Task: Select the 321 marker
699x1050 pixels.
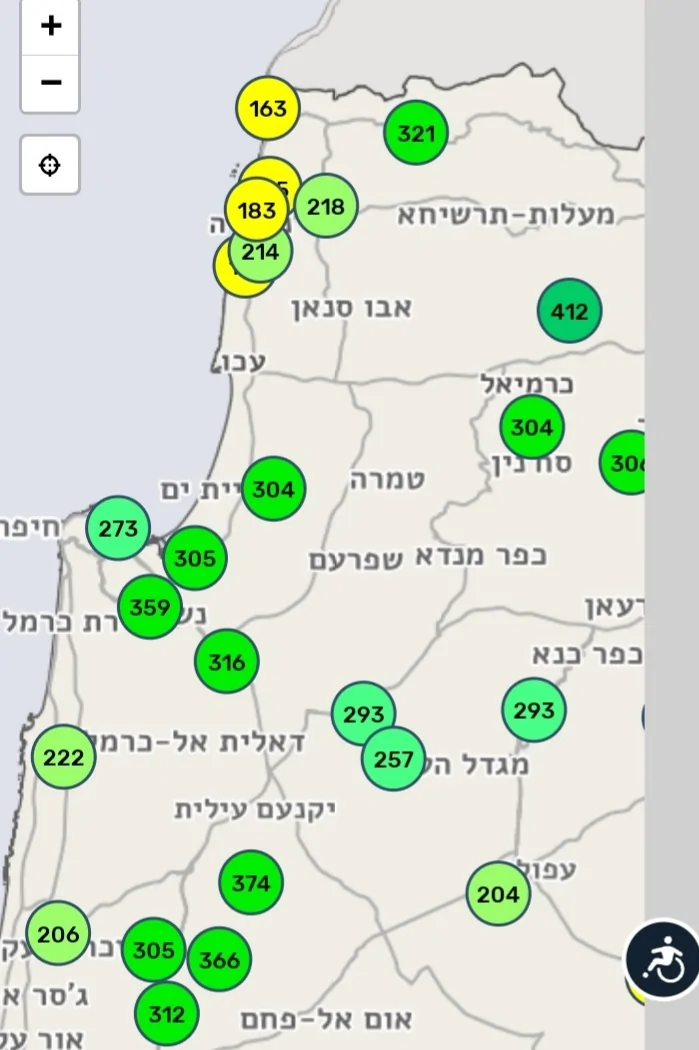Action: (416, 132)
